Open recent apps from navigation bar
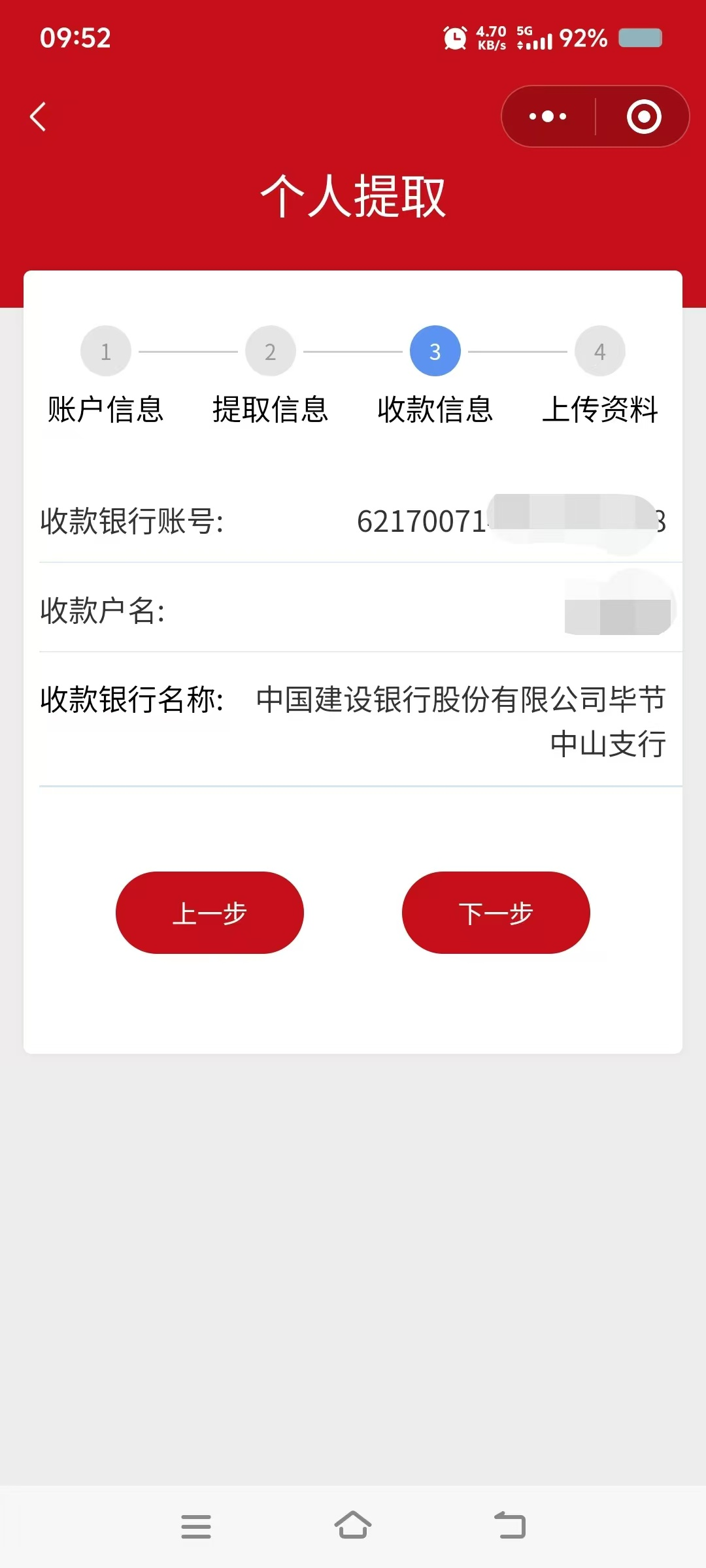The image size is (706, 1568). click(x=195, y=1526)
